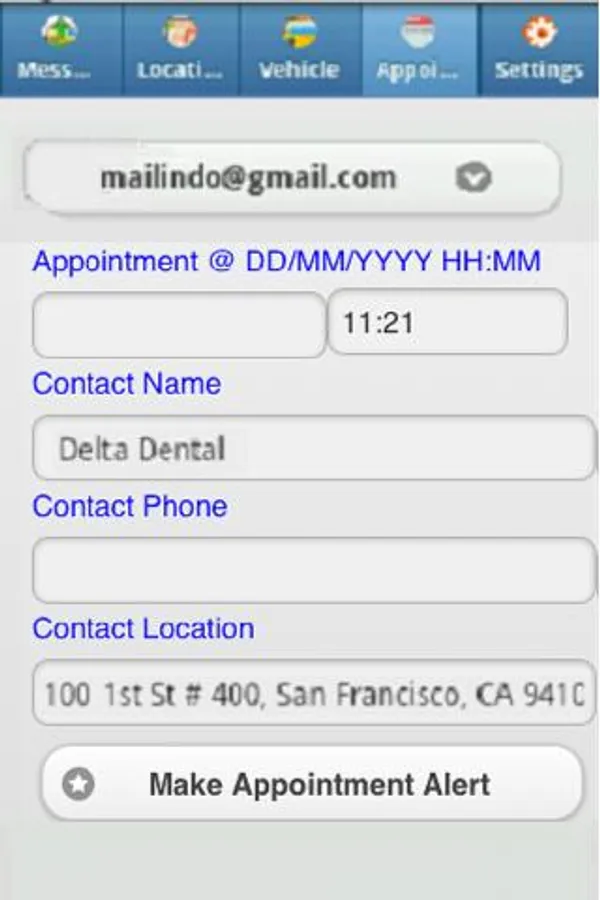This screenshot has width=600, height=900.
Task: Tap the empty appointment date field
Action: 179,324
